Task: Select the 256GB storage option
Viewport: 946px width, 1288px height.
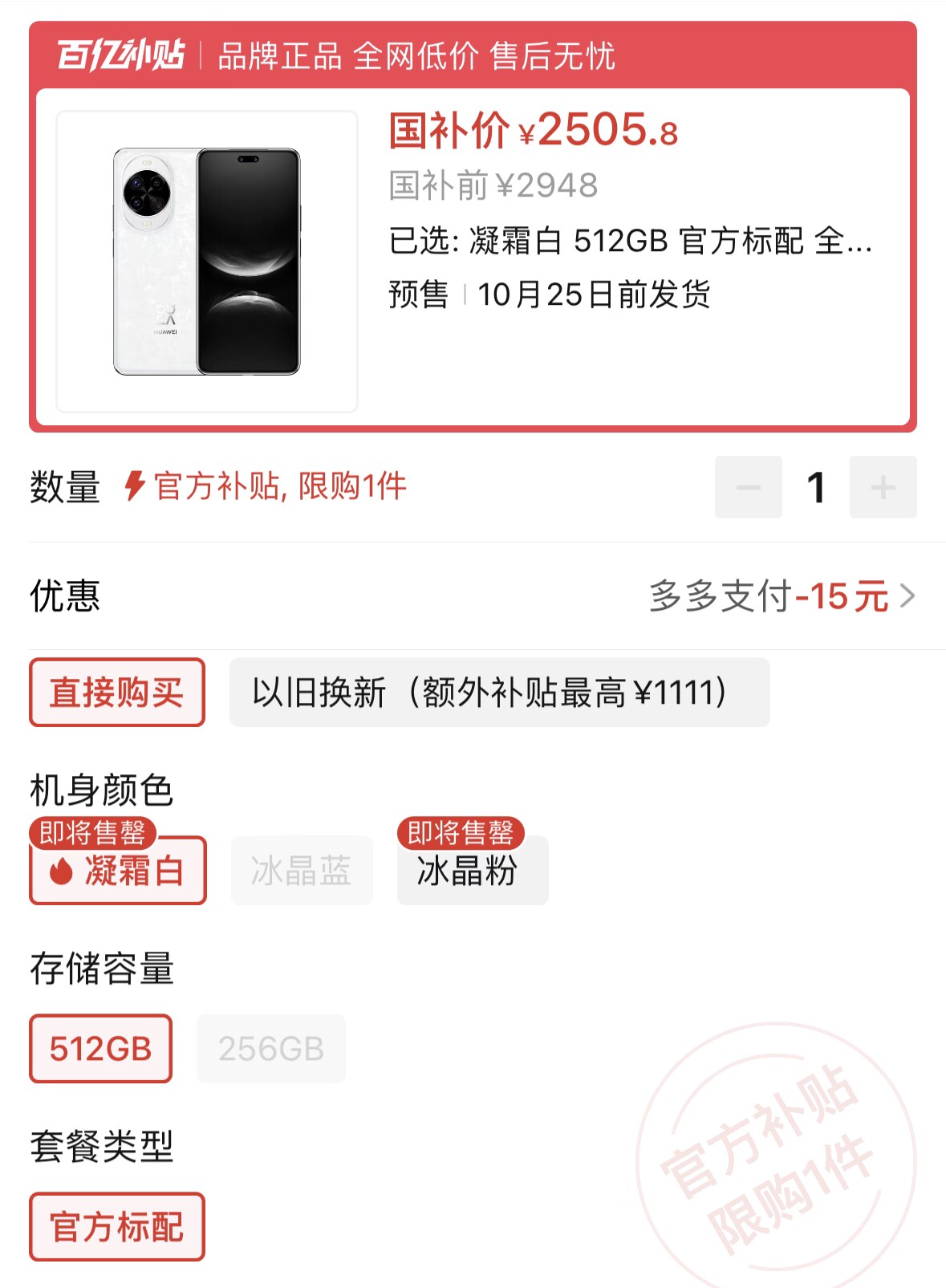Action: 271,1048
